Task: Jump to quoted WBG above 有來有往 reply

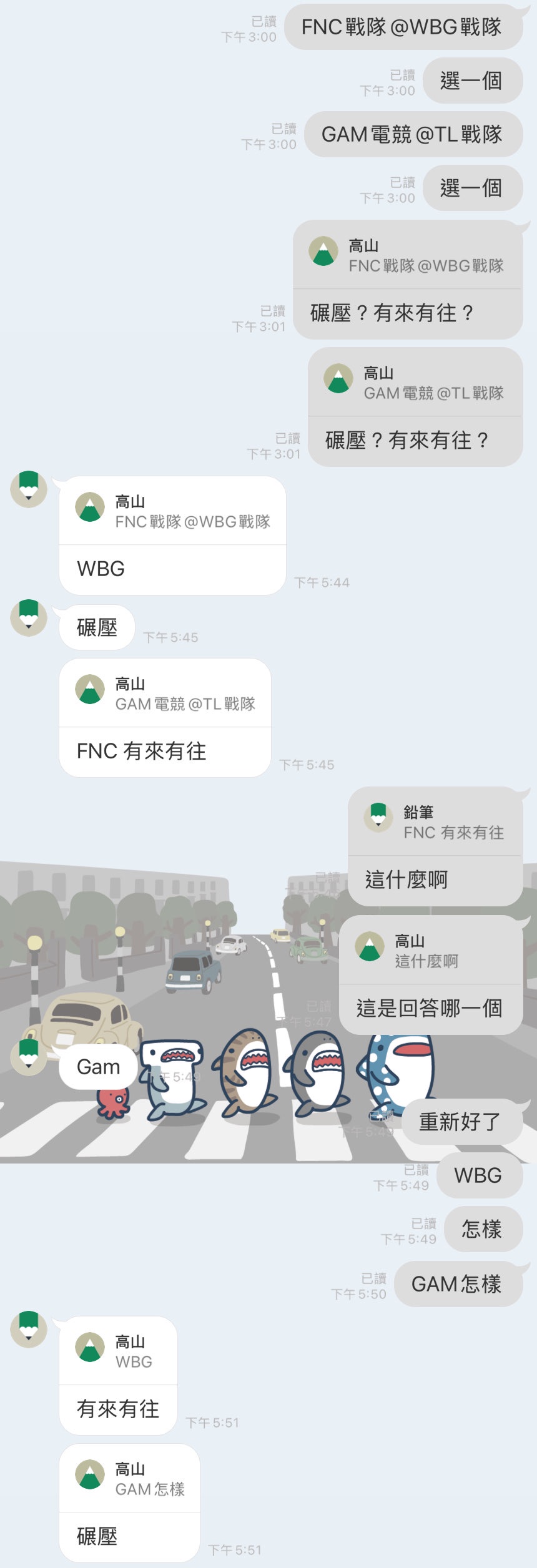Action: pyautogui.click(x=119, y=1351)
